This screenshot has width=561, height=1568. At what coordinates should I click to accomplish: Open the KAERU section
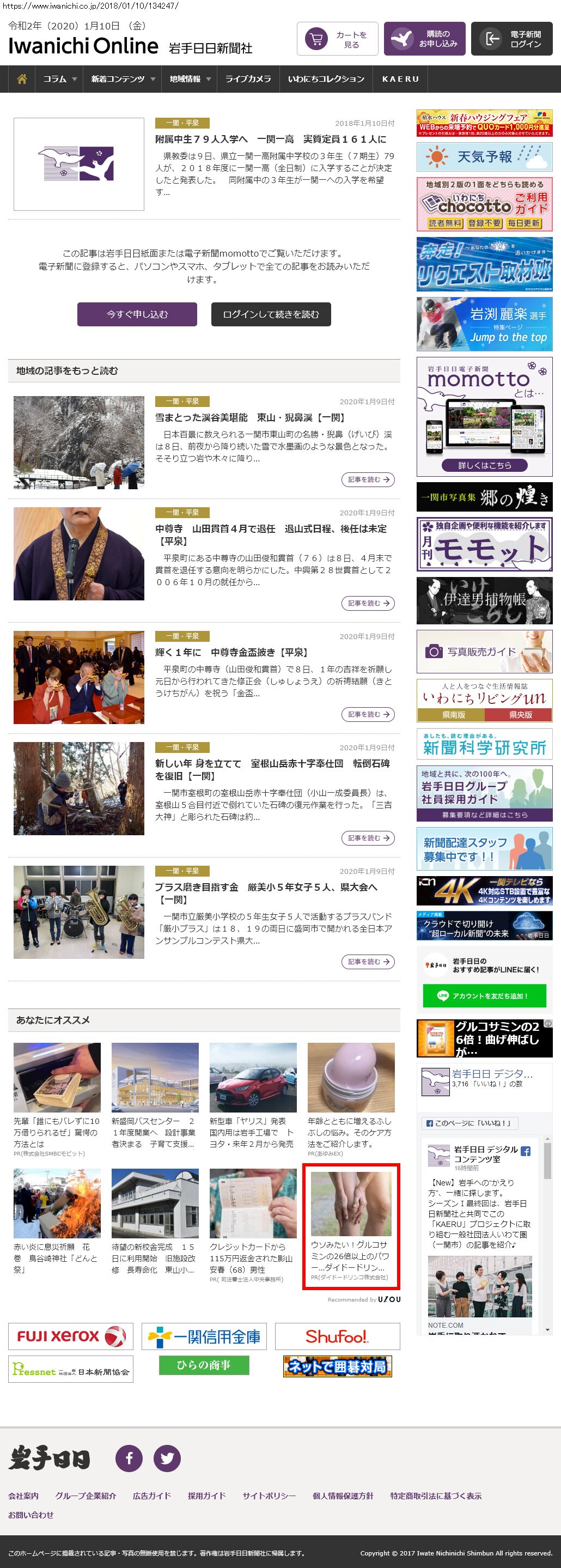pyautogui.click(x=400, y=79)
